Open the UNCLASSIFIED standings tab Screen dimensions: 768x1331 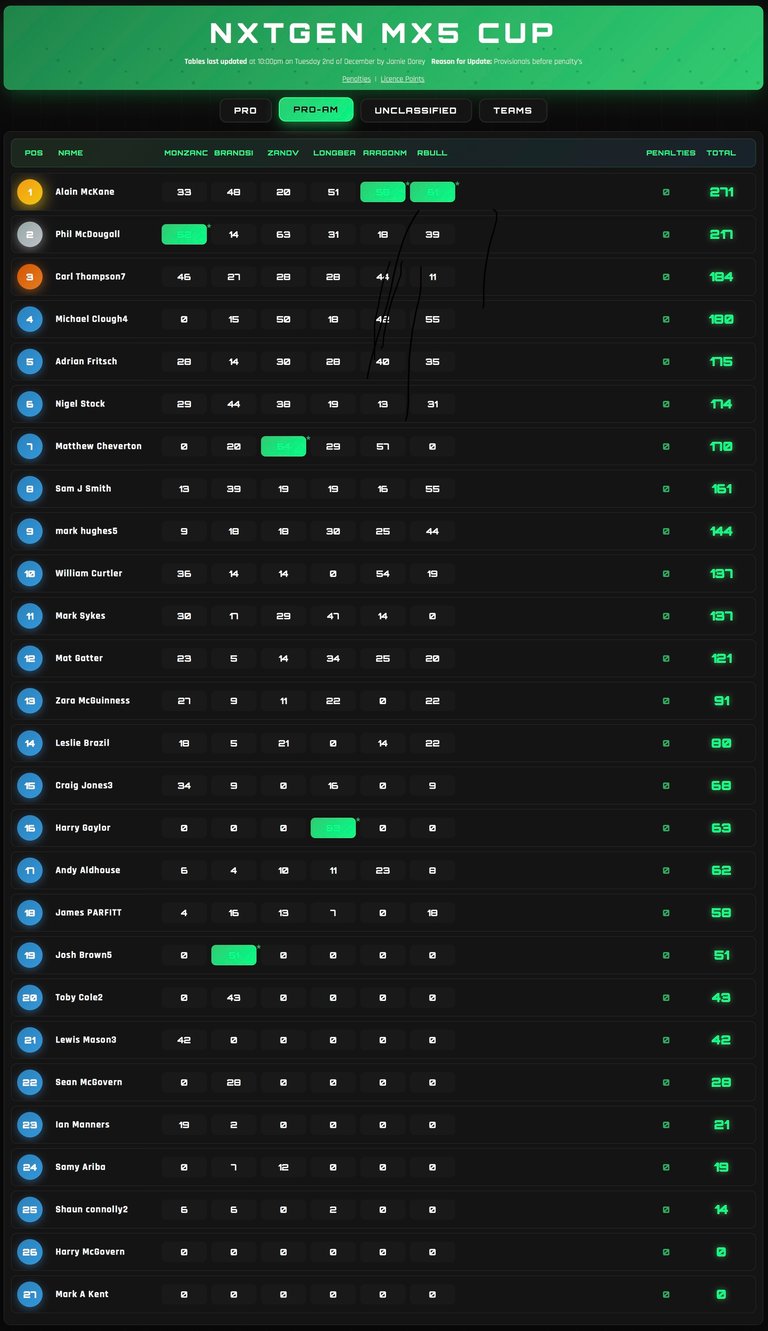415,110
